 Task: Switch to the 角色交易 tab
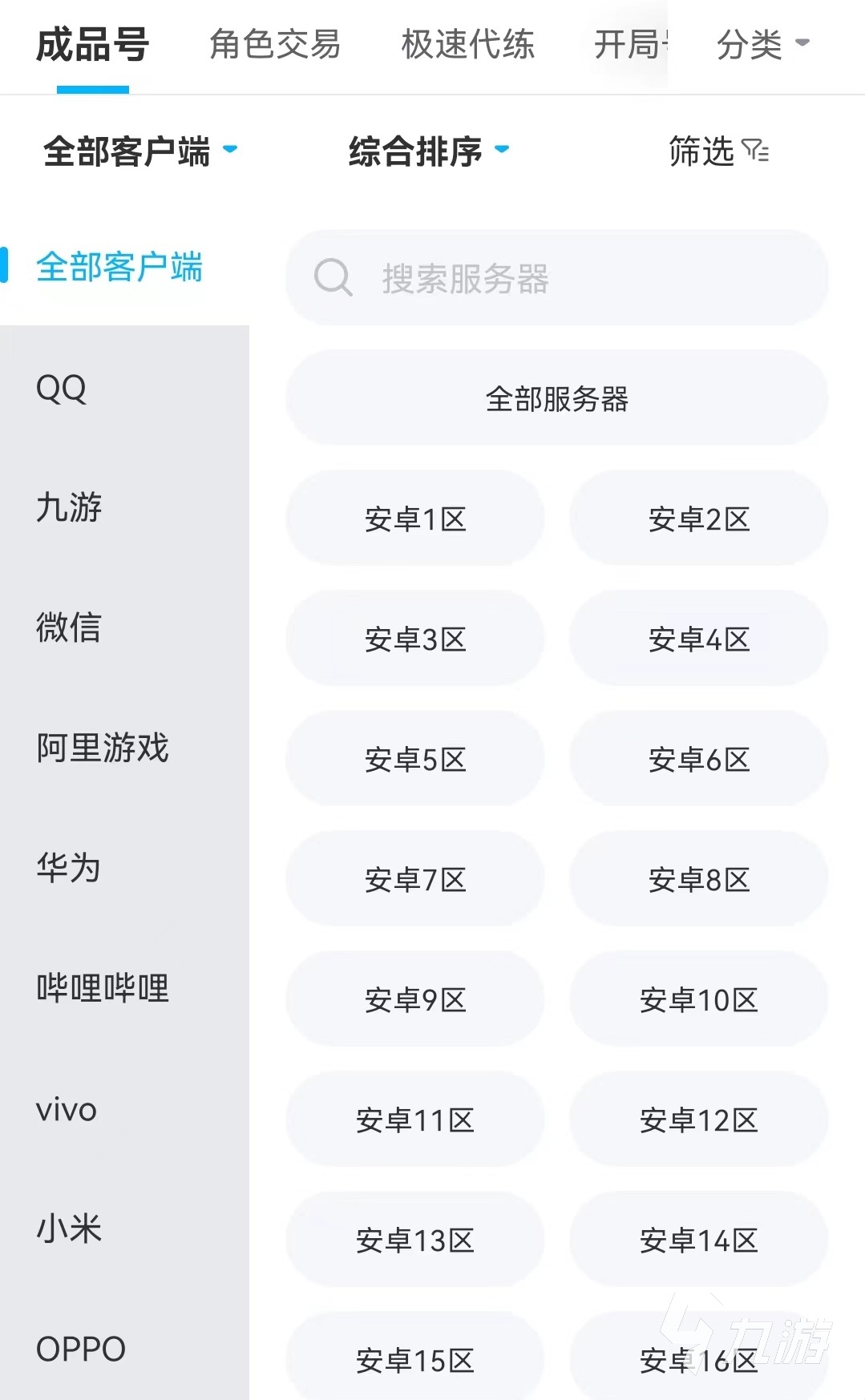point(275,45)
